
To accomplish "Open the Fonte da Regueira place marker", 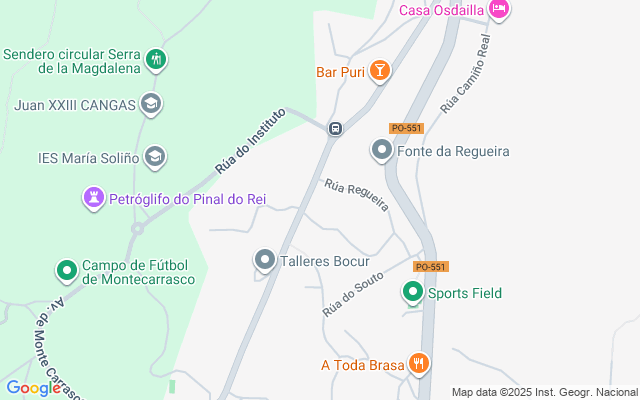I will tap(381, 151).
